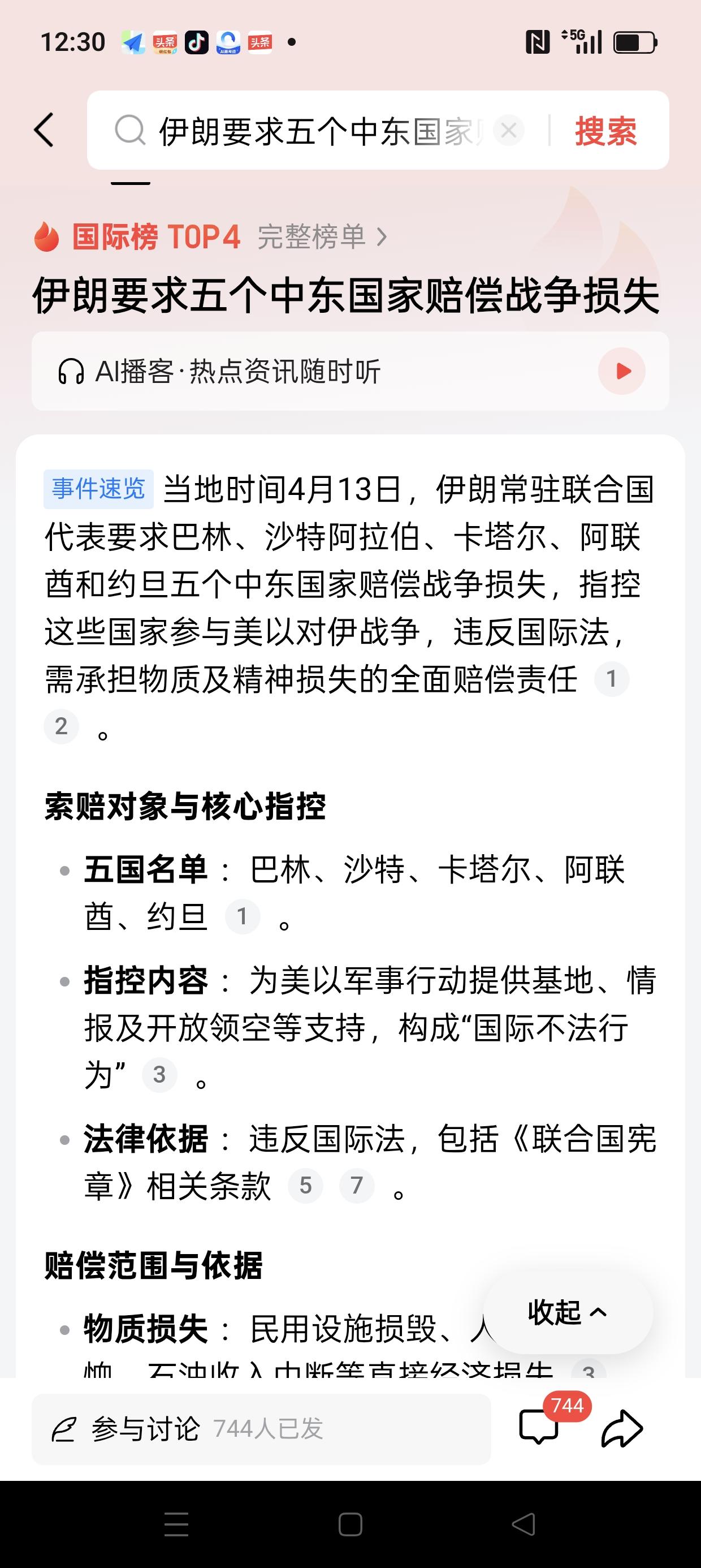Image resolution: width=701 pixels, height=1568 pixels.
Task: Open citation source 1 after 全面赔偿责任
Action: [x=613, y=679]
